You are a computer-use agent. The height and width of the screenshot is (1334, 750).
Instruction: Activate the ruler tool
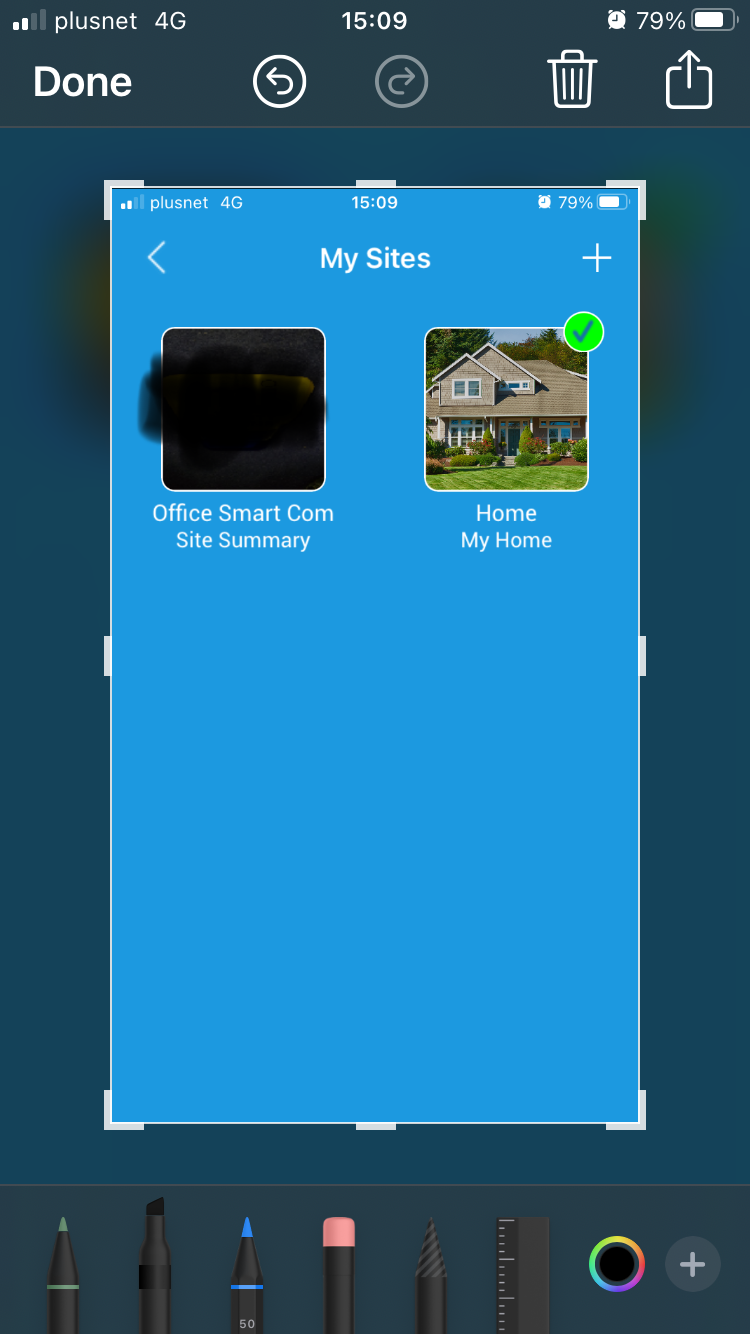pos(520,1280)
